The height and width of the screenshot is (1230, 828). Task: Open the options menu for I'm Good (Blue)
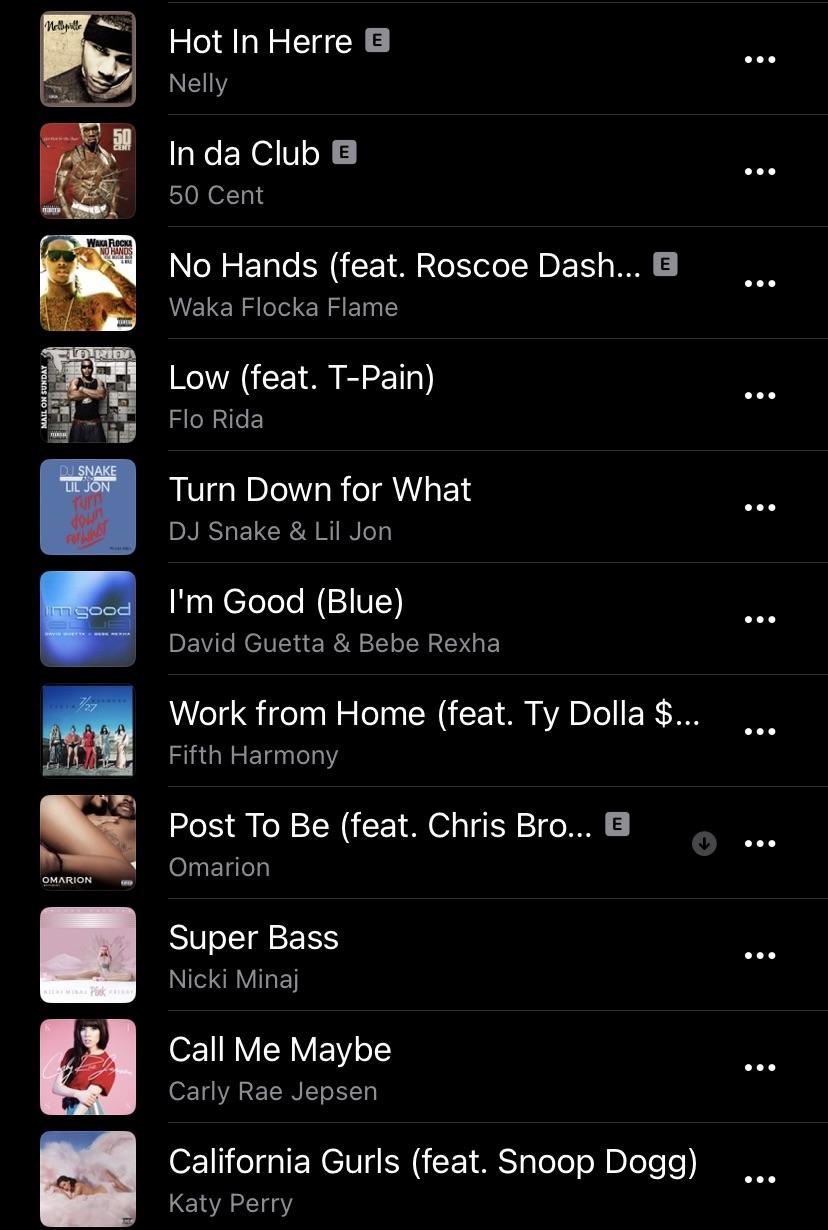tap(760, 619)
